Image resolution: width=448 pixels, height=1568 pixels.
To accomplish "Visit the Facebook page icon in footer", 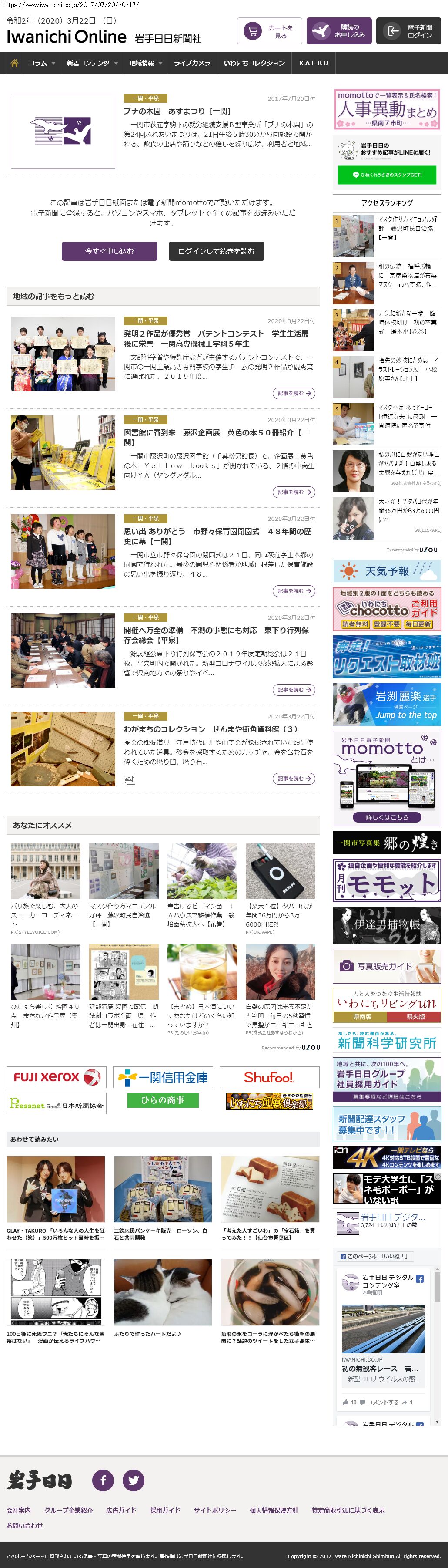I will (103, 1480).
